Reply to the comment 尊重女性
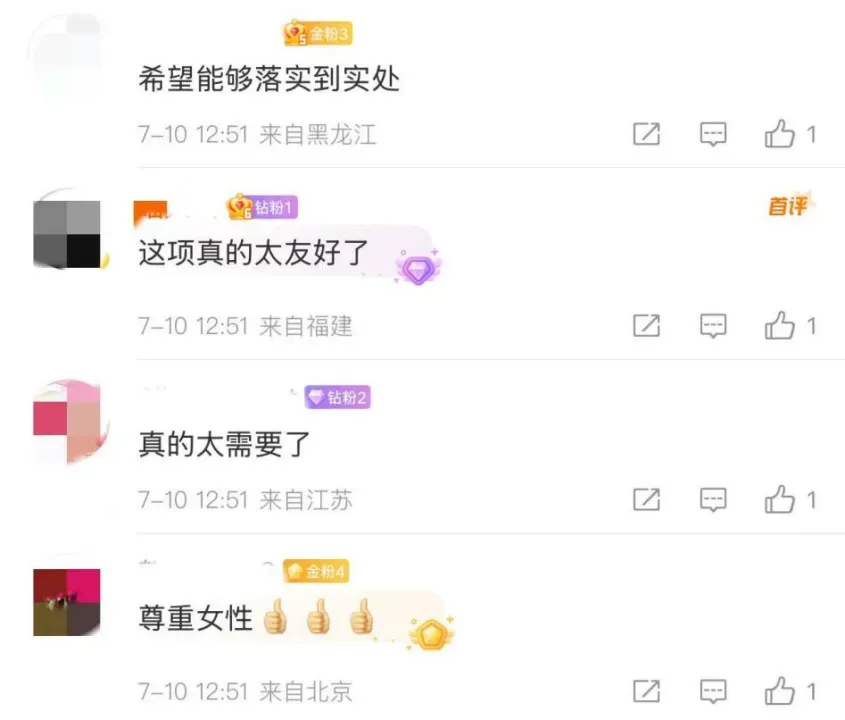The width and height of the screenshot is (845, 720). [712, 690]
